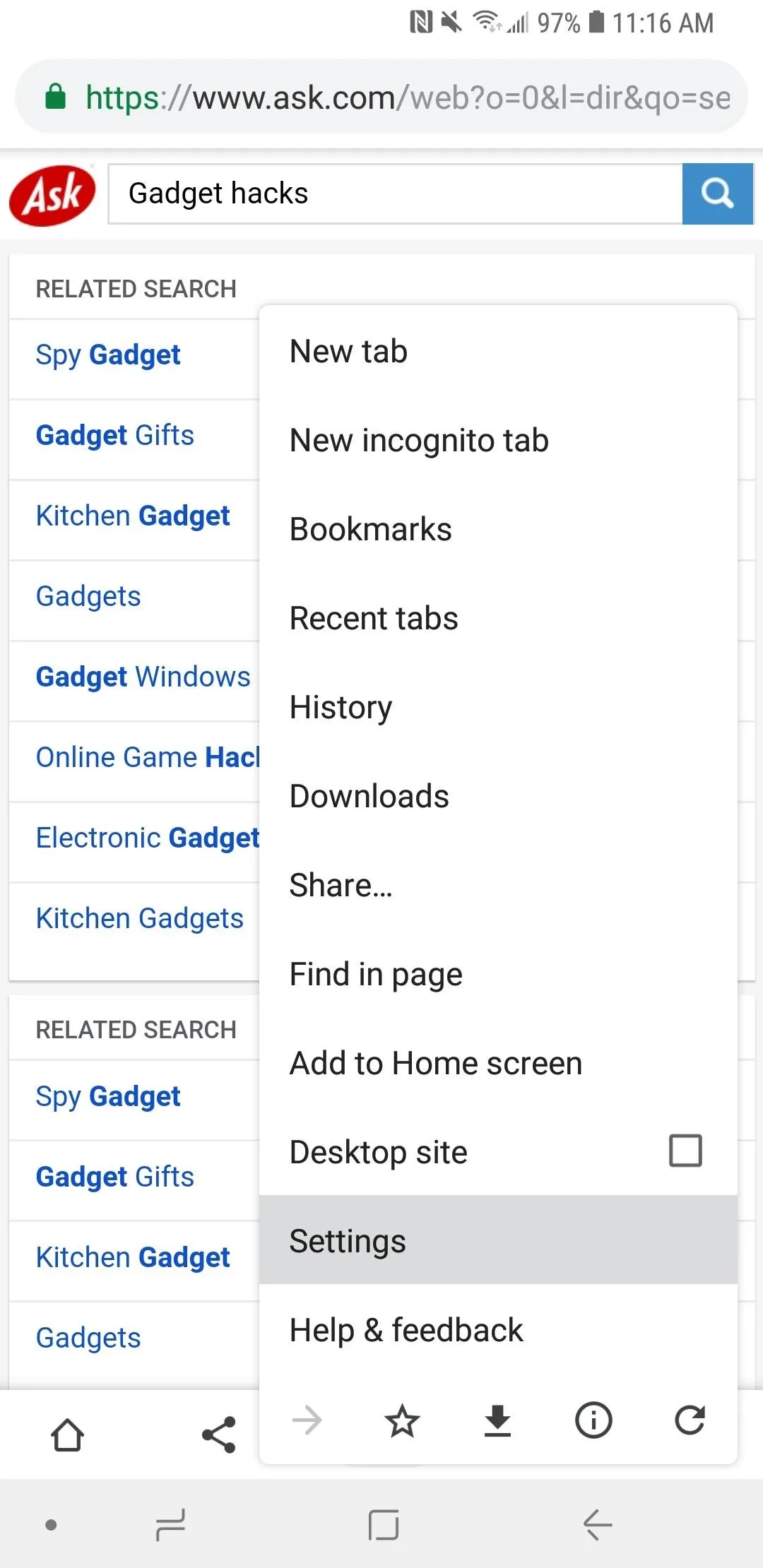763x1568 pixels.
Task: Reload the page with the refresh icon
Action: click(690, 1420)
